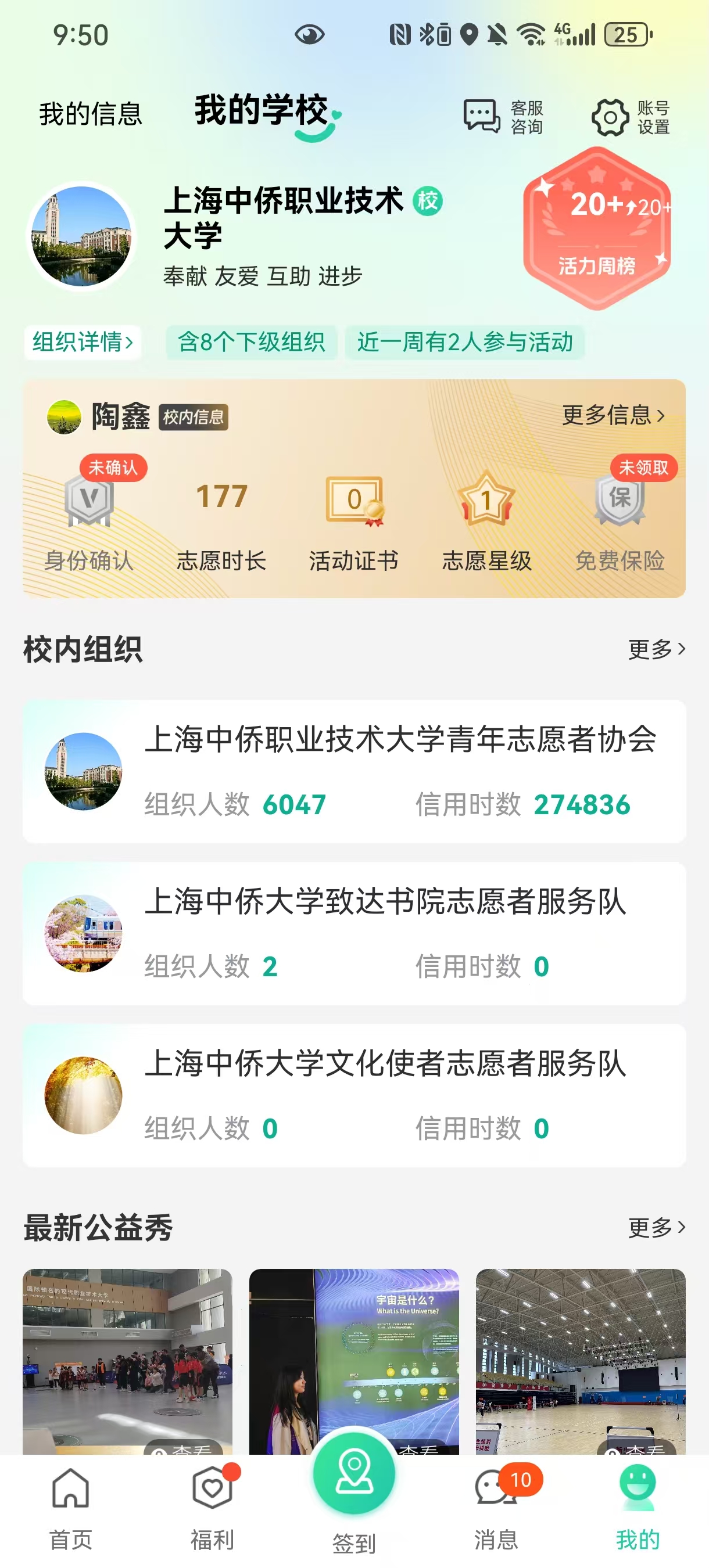Open 致达书院志愿者服务队 organization
This screenshot has height=1568, width=709.
coord(354,933)
